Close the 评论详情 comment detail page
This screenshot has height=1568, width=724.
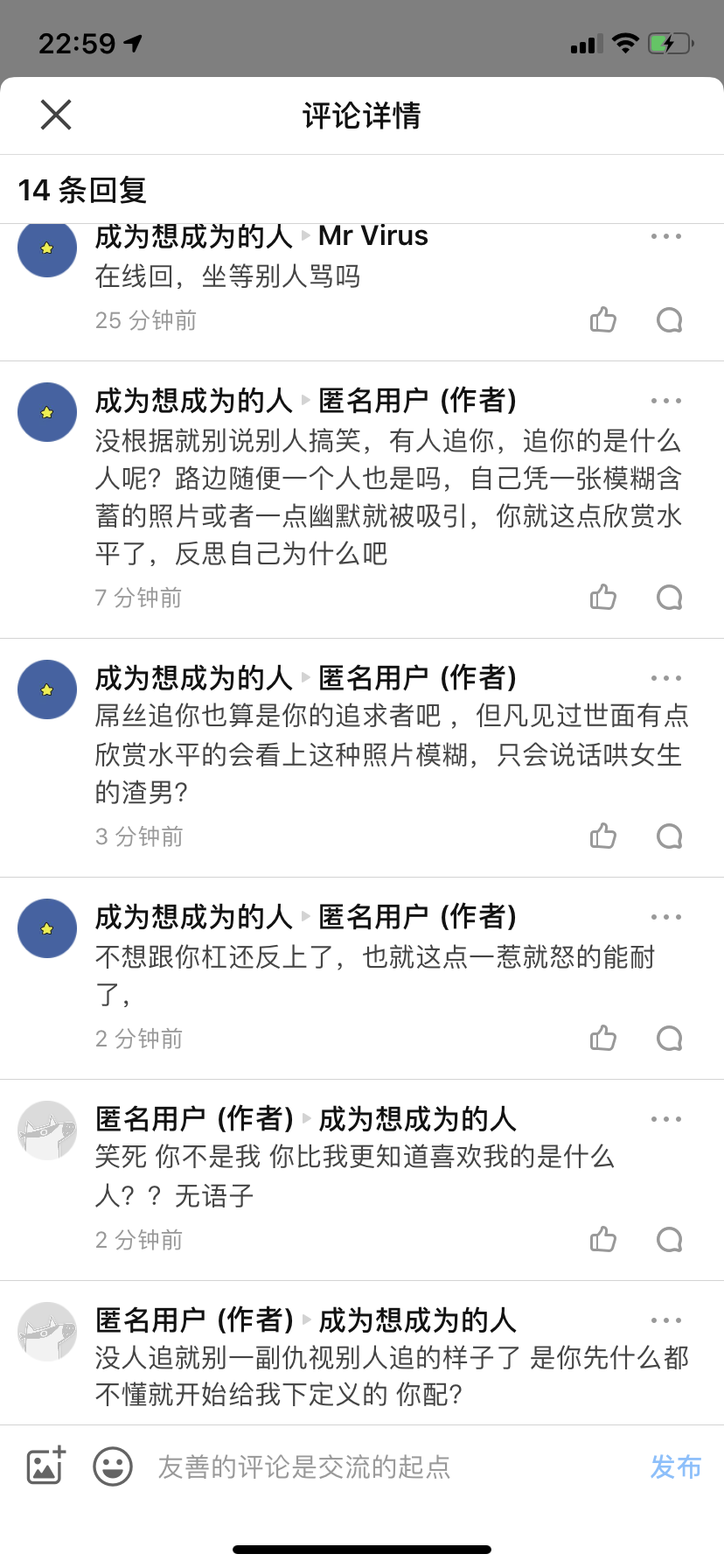tap(56, 115)
